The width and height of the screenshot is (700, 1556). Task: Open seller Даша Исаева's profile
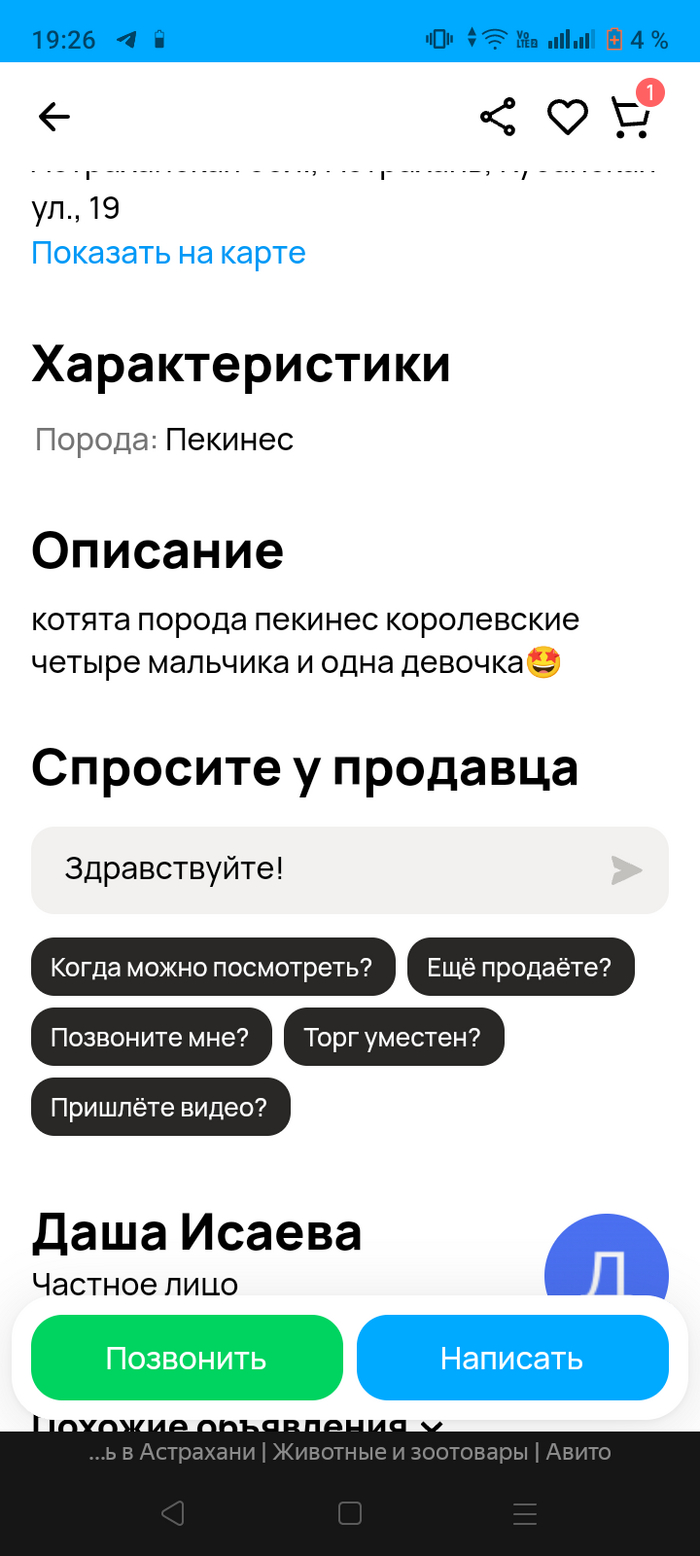196,1234
